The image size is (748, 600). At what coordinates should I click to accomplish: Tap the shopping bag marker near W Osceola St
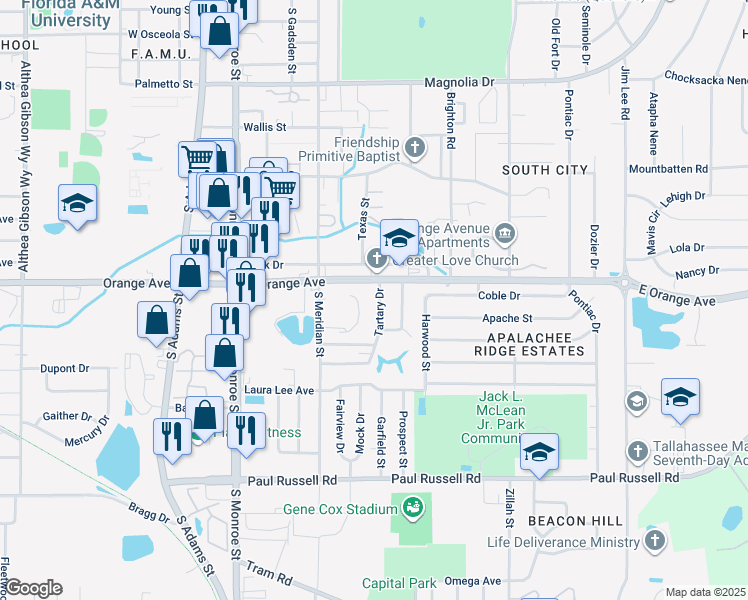(x=219, y=31)
